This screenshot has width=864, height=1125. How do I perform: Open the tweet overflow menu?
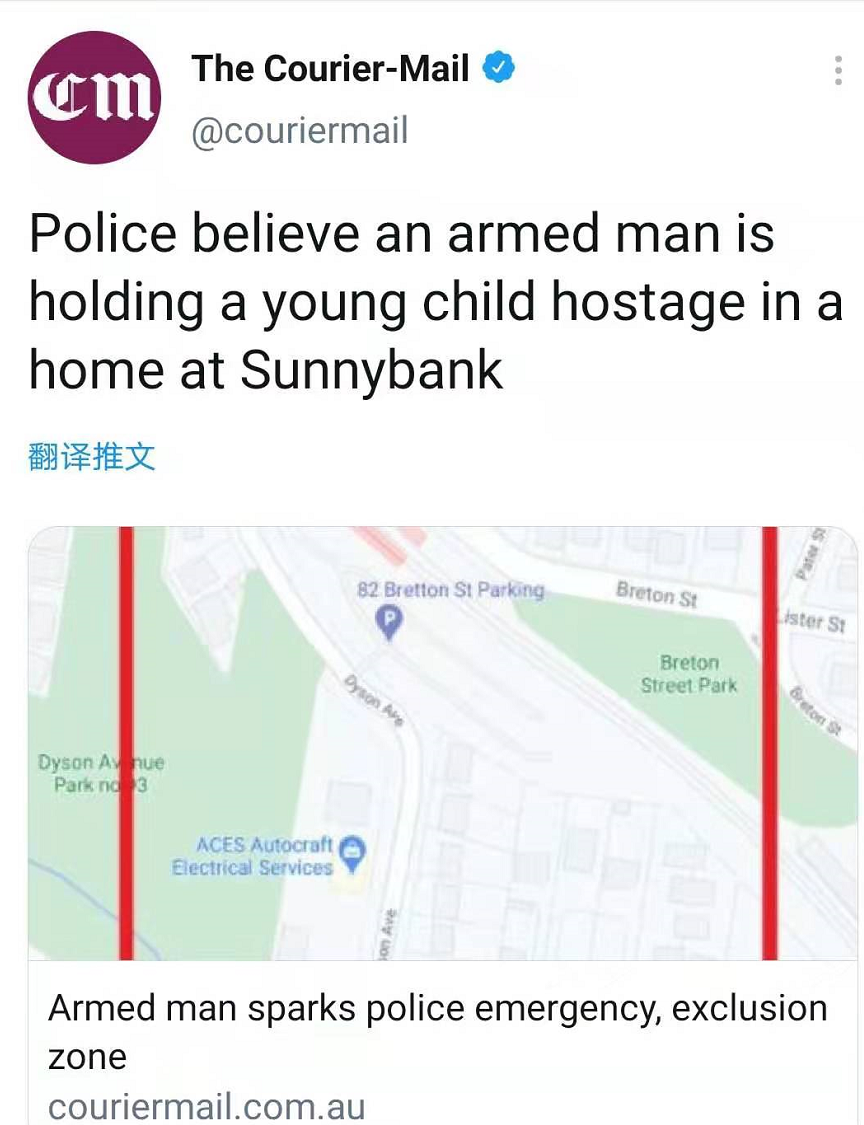(x=837, y=72)
